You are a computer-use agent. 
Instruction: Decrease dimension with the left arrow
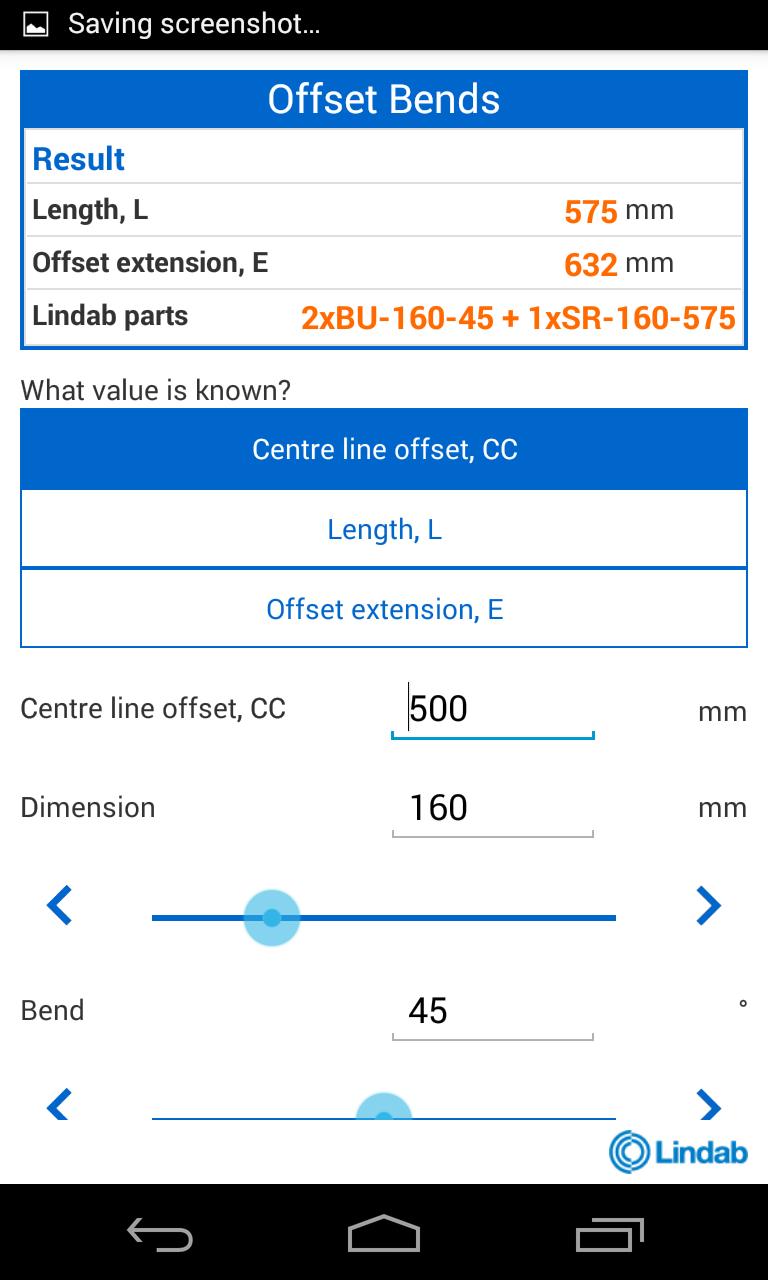(60, 906)
